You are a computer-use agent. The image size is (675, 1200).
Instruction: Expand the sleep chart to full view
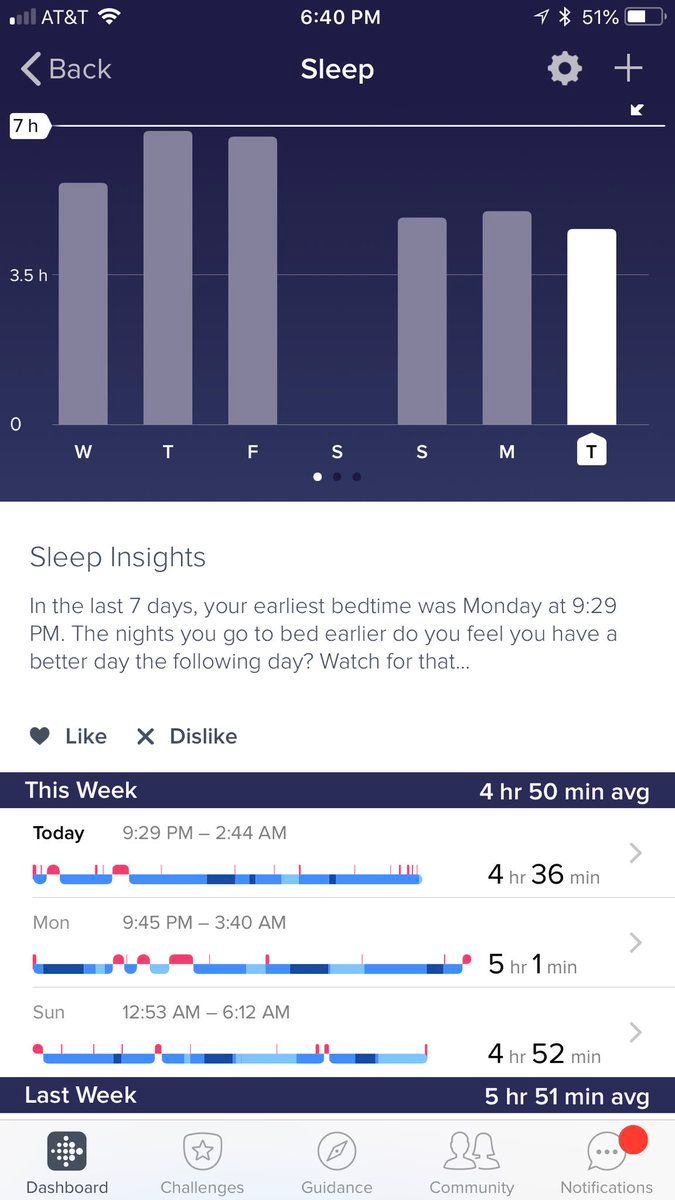(637, 110)
